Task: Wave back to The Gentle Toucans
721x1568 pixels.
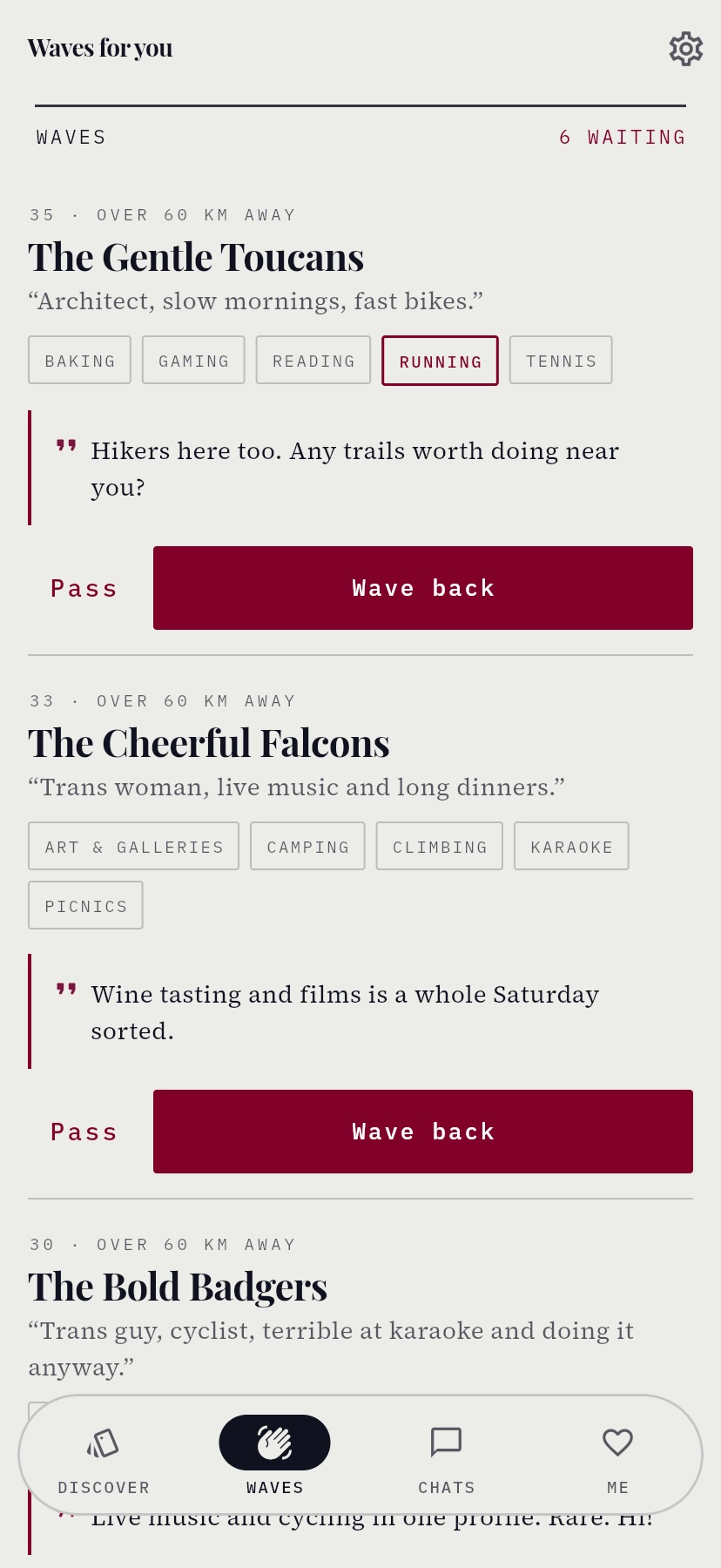Action: tap(423, 588)
